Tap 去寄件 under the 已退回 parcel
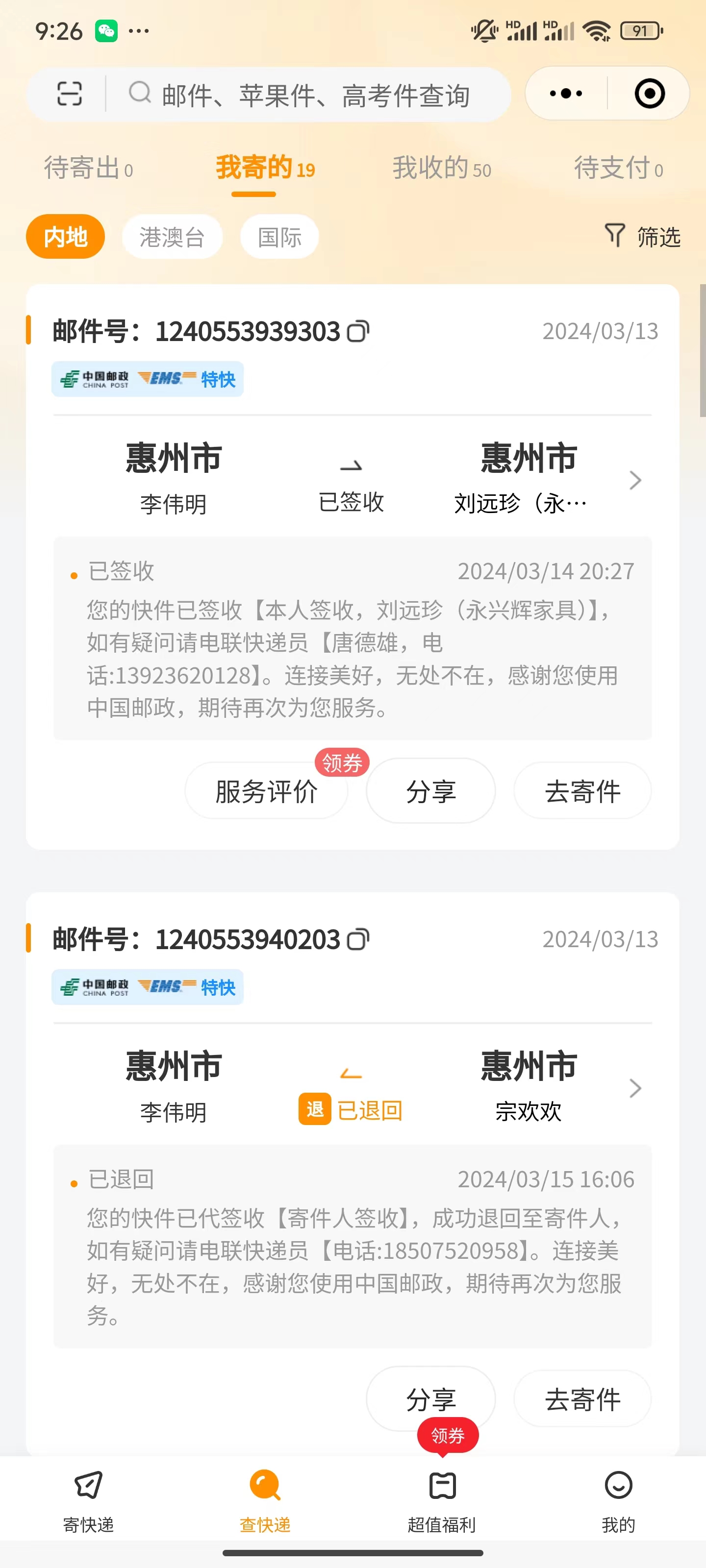 click(x=582, y=1399)
